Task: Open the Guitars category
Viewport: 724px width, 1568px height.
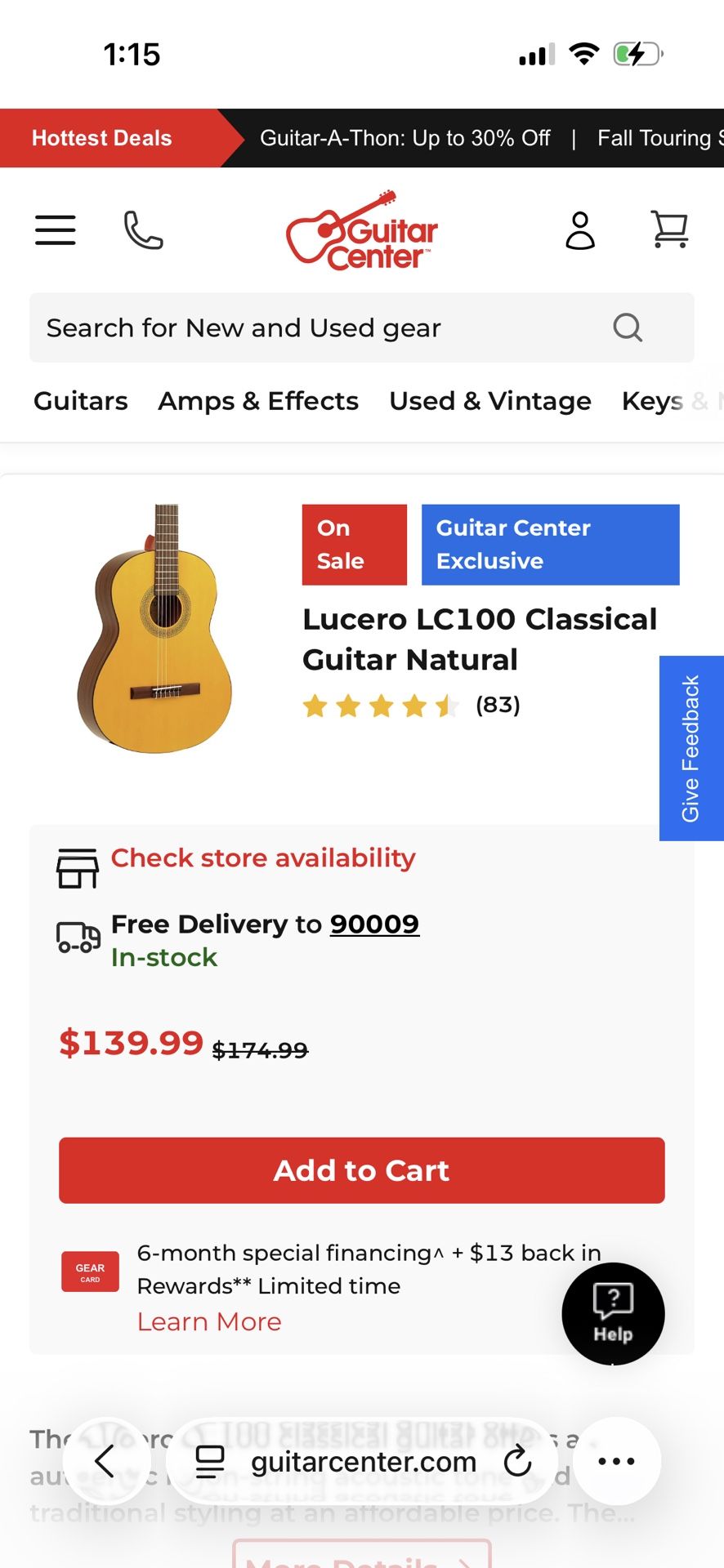Action: 81,401
